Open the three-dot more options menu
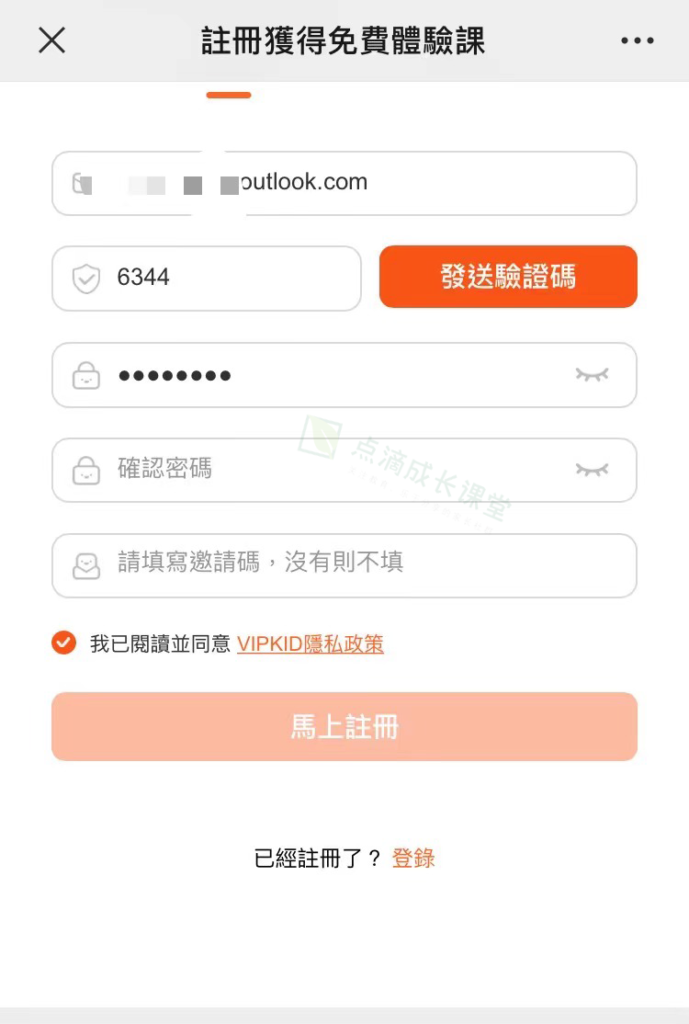Image resolution: width=689 pixels, height=1024 pixels. 637,41
